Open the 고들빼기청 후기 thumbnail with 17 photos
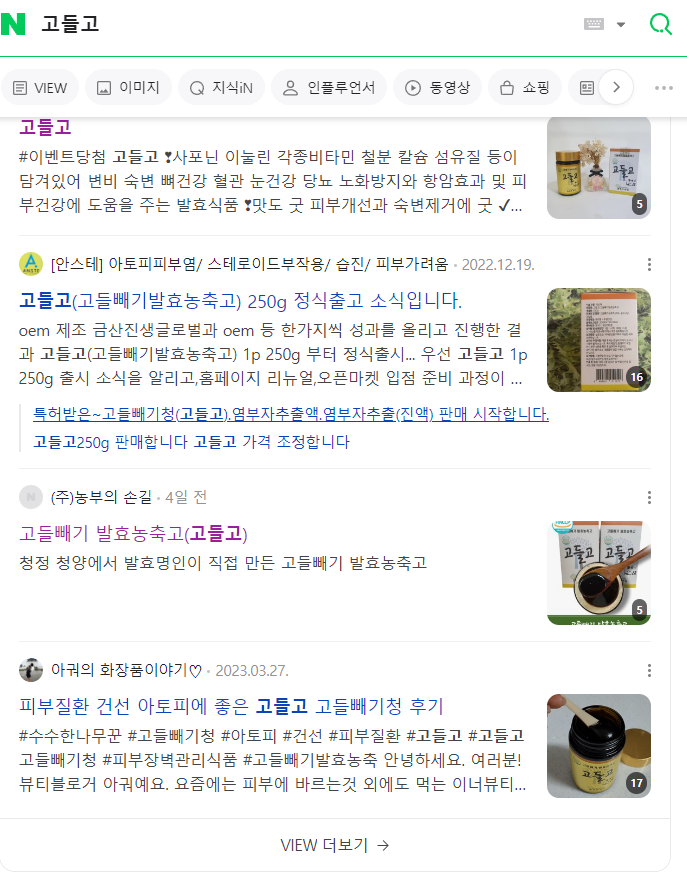This screenshot has height=885, width=687. tap(598, 746)
